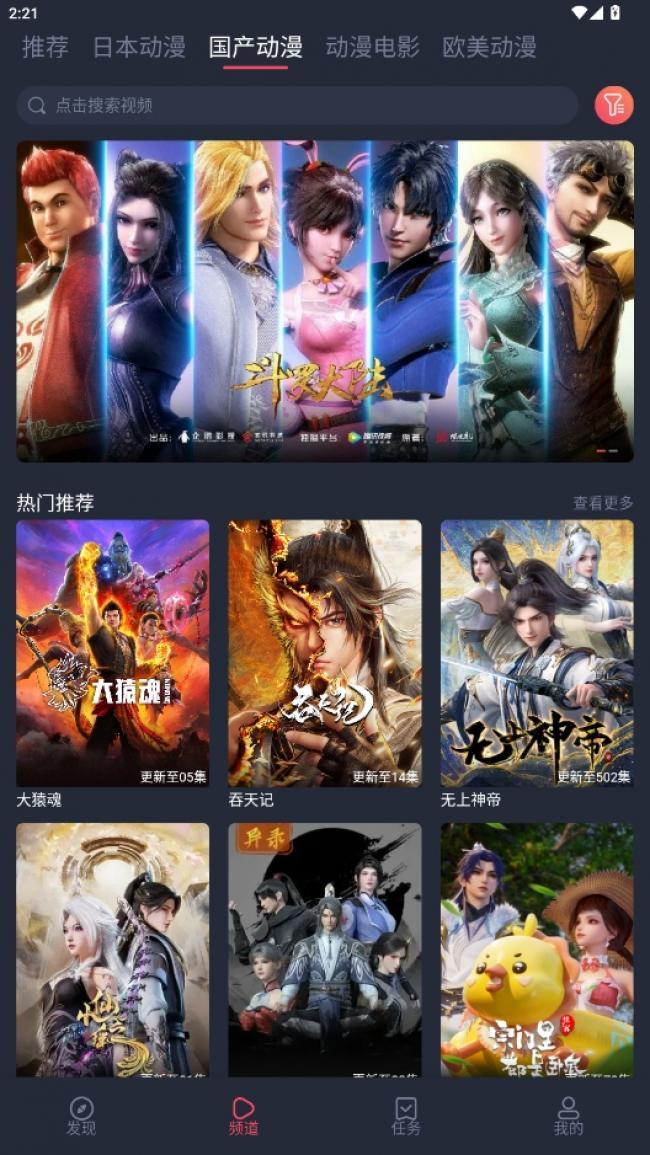Switch to the 推荐 tab
Viewport: 650px width, 1155px height.
pos(45,47)
